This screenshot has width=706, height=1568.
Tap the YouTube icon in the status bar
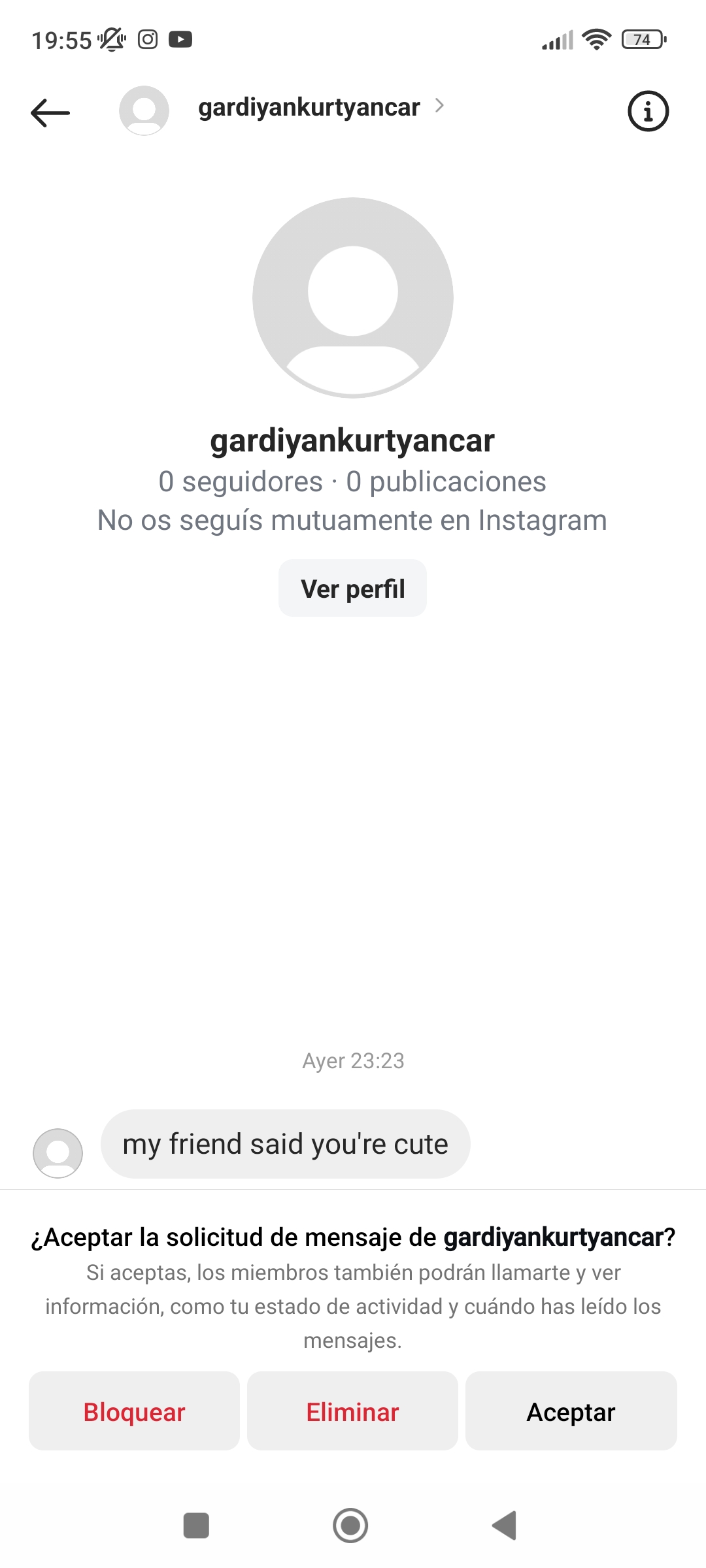[182, 39]
